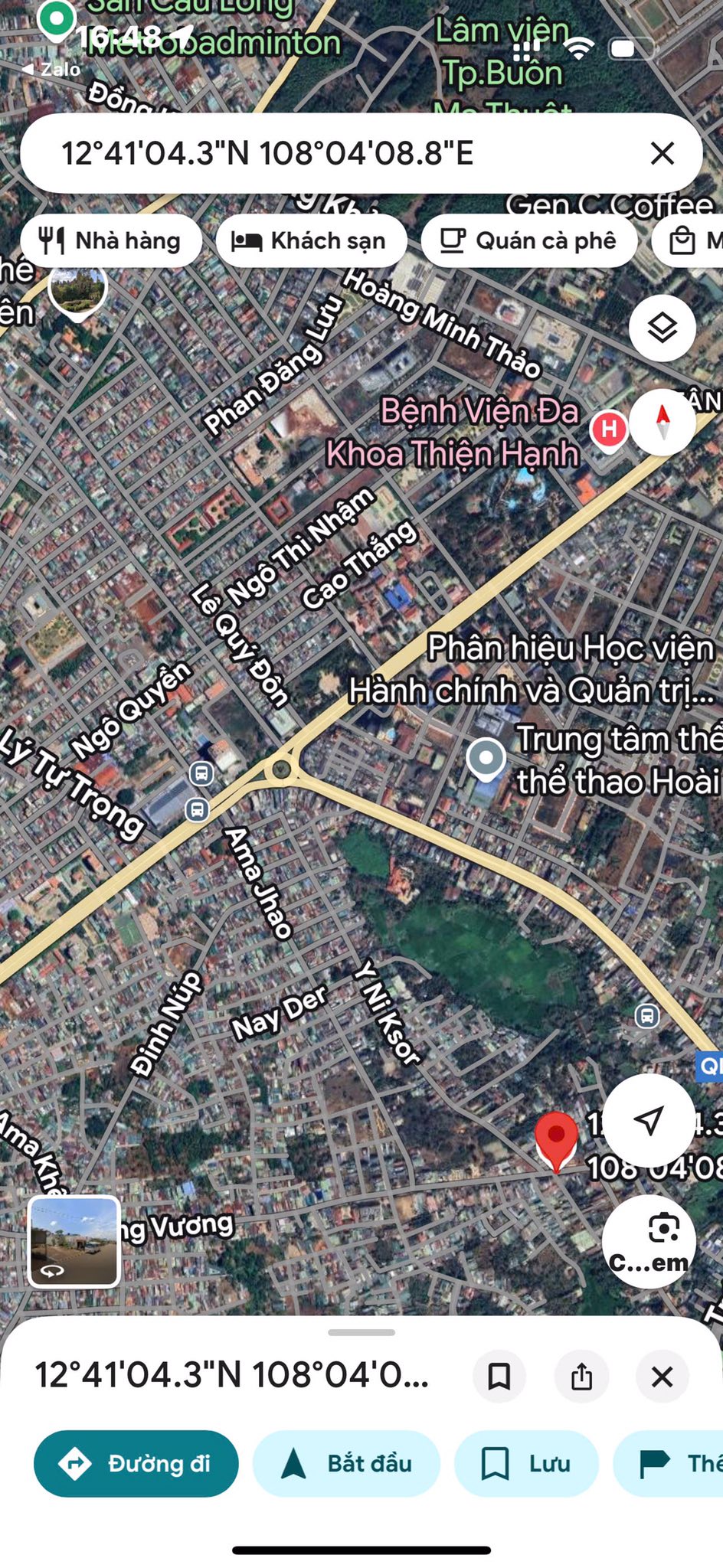723x1568 pixels.
Task: Share this dropped pin location
Action: click(x=581, y=1377)
